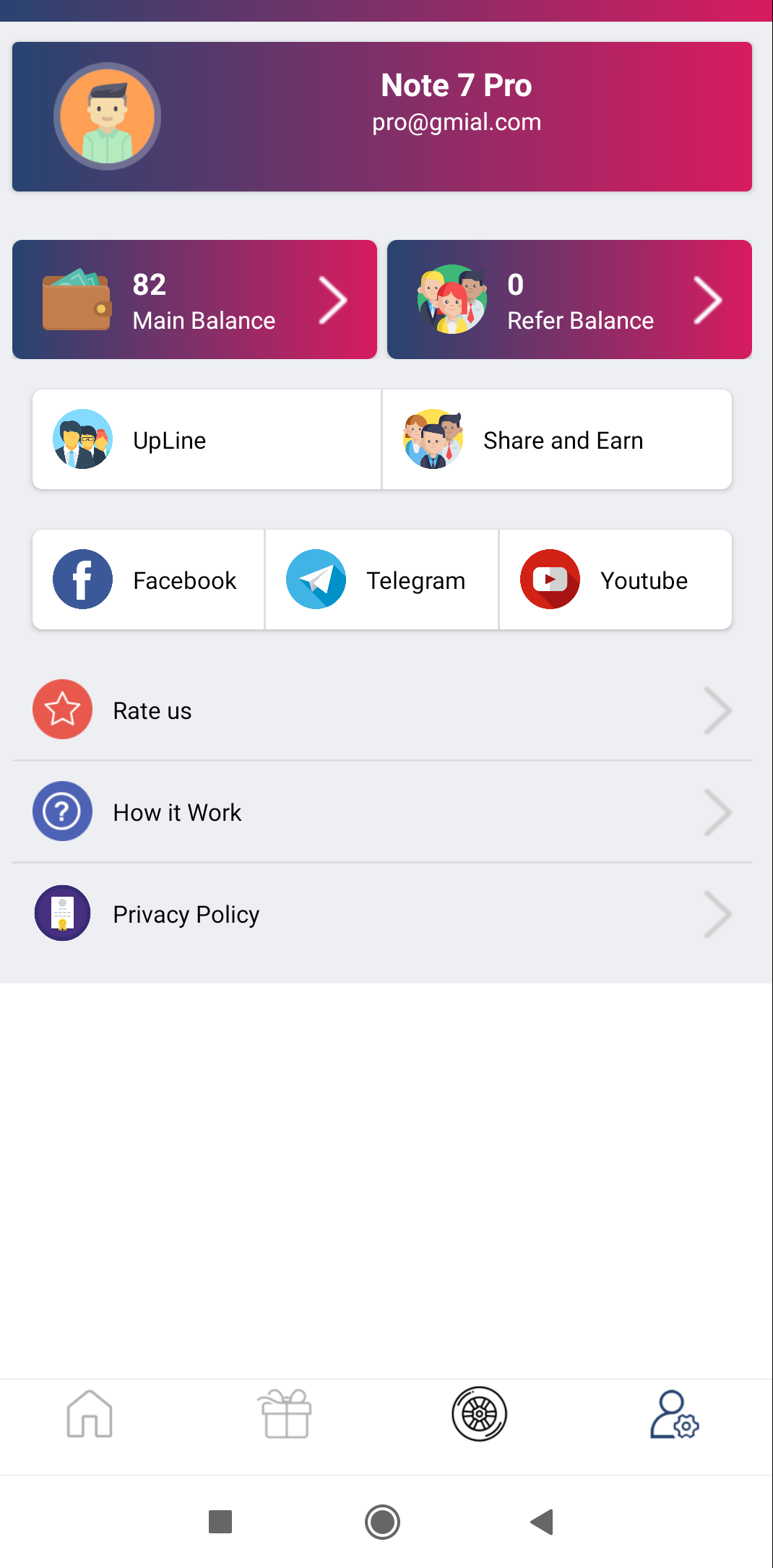The height and width of the screenshot is (1568, 773).
Task: Visit the Youtube channel
Action: 615,580
